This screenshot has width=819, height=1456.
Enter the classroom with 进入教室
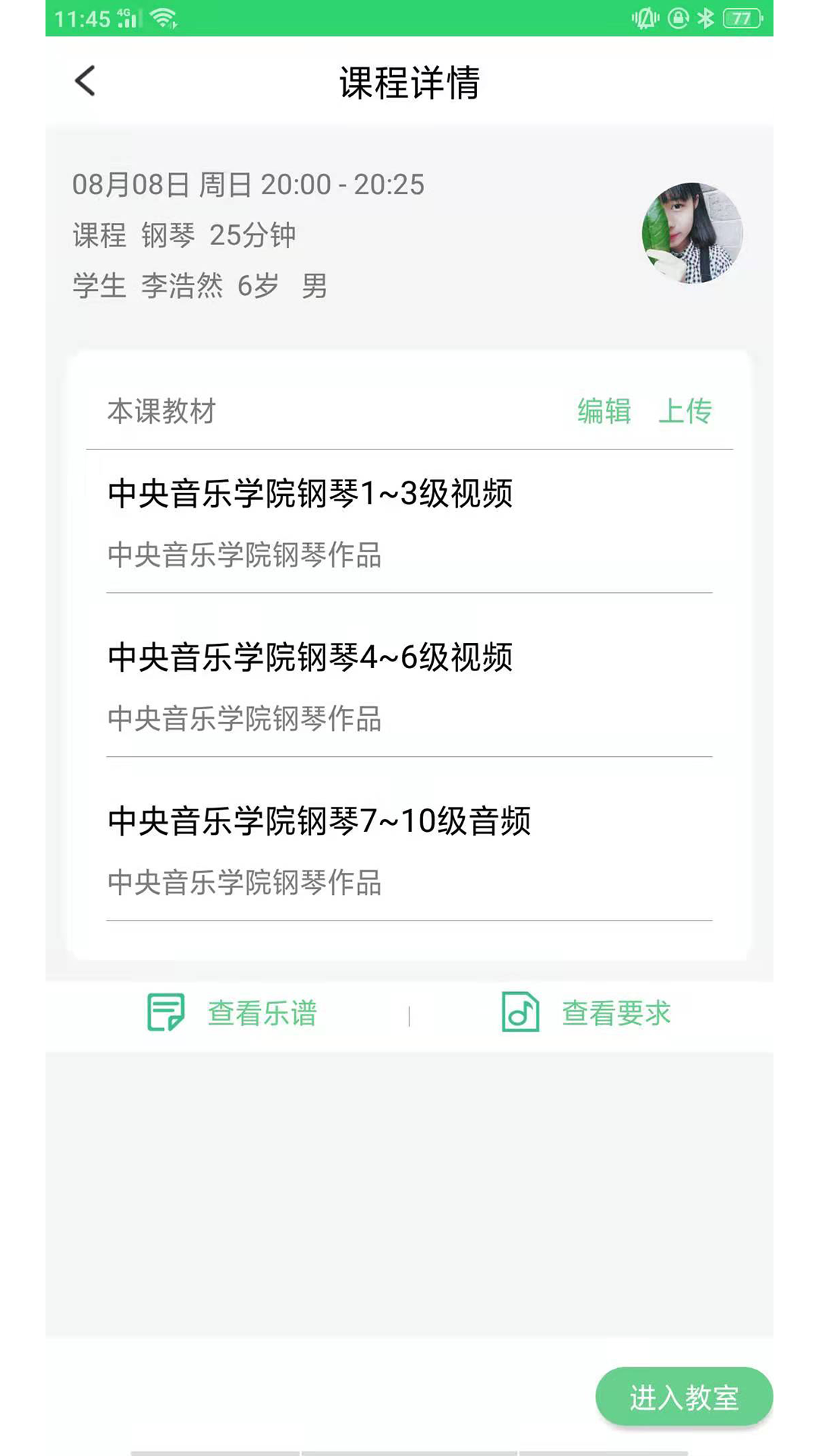[x=684, y=1397]
